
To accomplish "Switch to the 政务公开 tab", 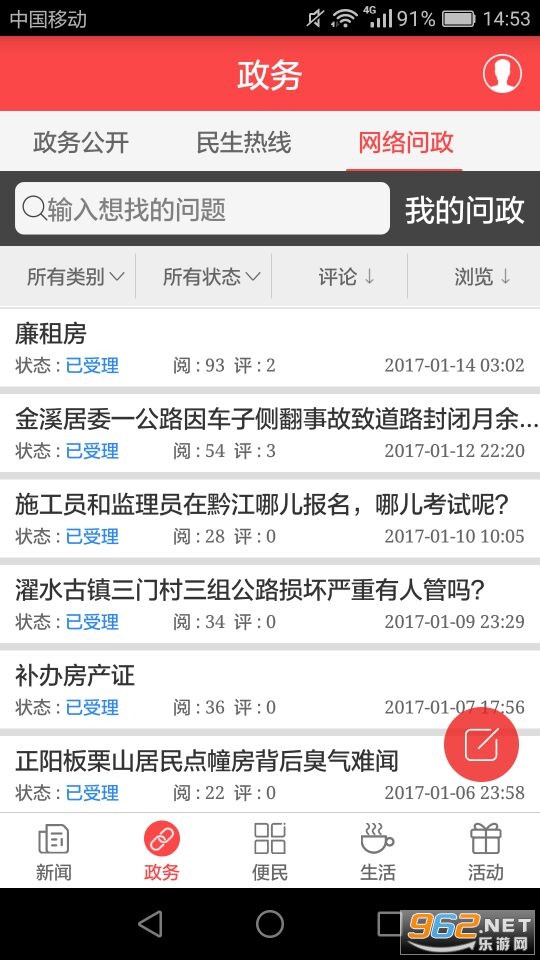I will pyautogui.click(x=81, y=142).
